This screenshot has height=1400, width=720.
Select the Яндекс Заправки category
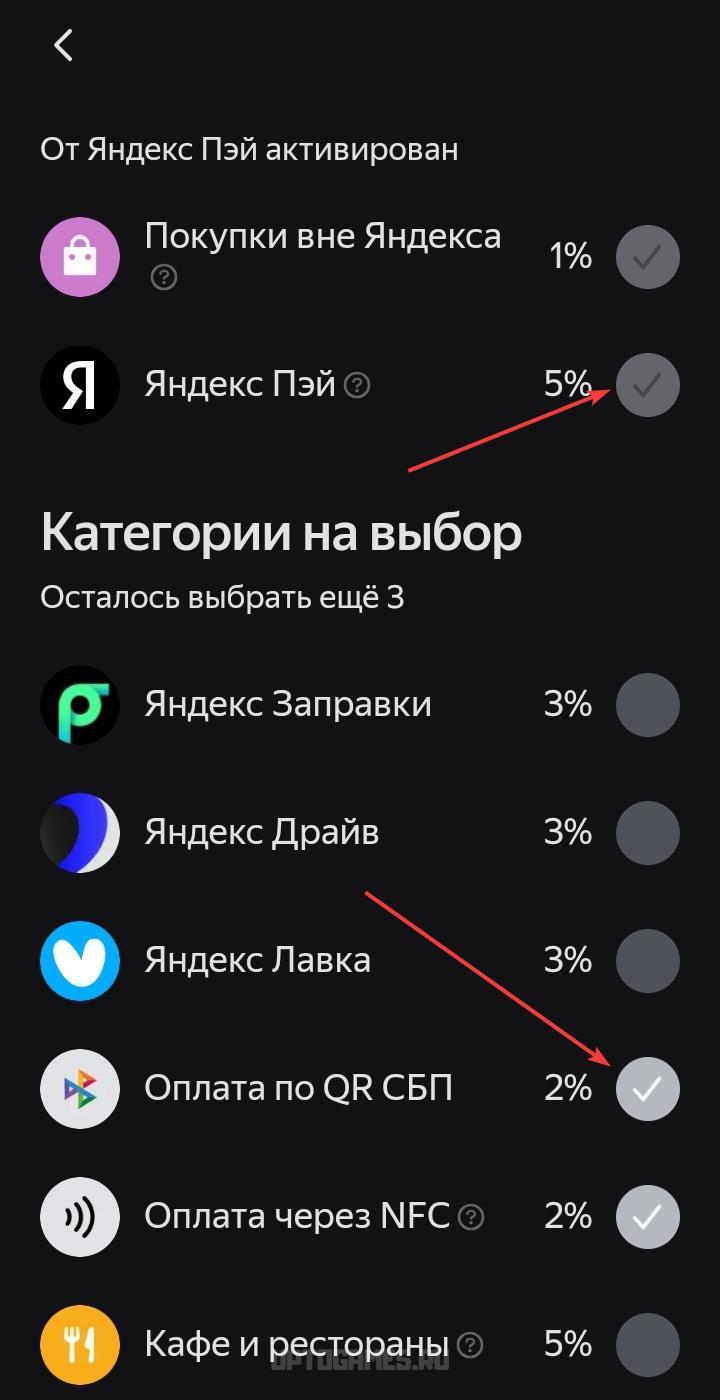(648, 705)
